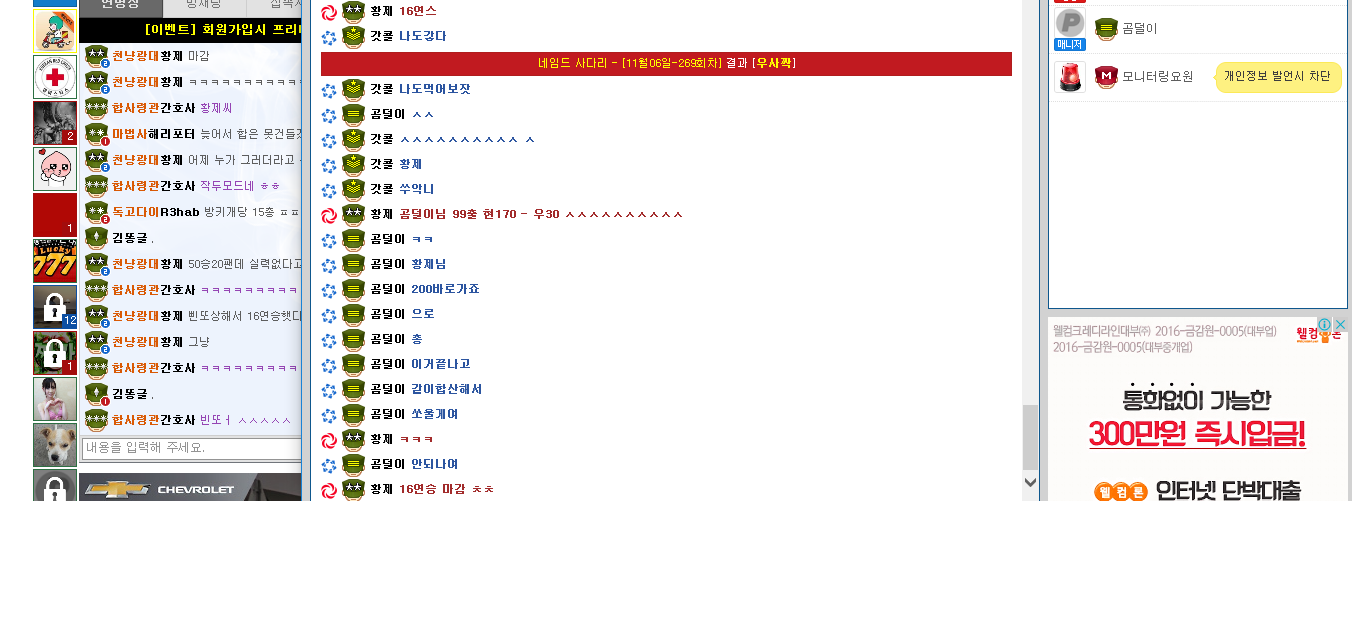Viewport: 1352px width, 630px height.
Task: Switch to the 빙채팅 tab
Action: coord(204,6)
